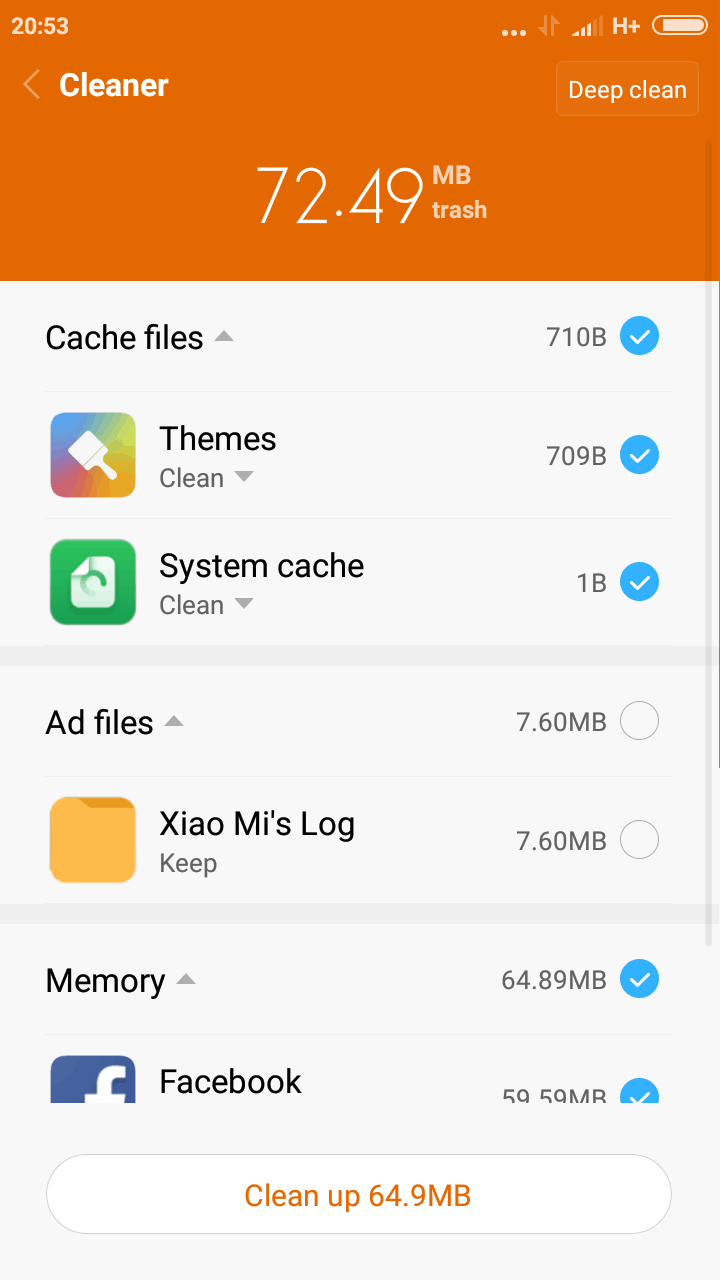
Task: Tap the Clean up 64.9MB button
Action: 358,1195
